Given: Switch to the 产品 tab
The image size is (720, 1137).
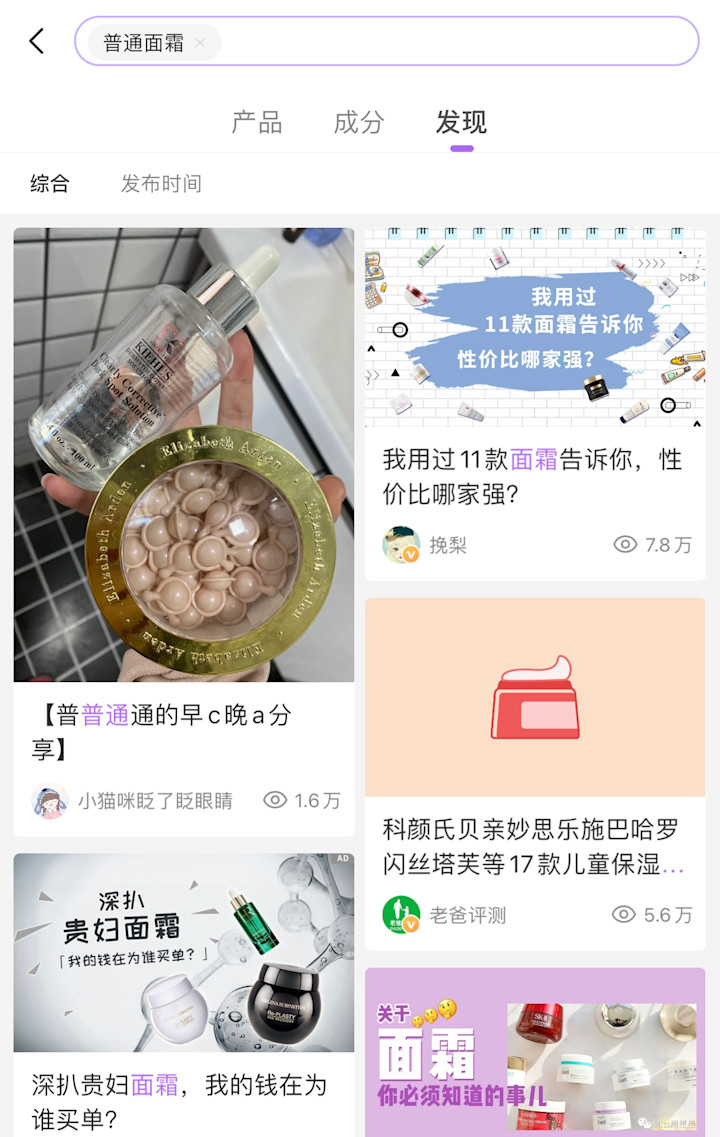Looking at the screenshot, I should click(257, 123).
